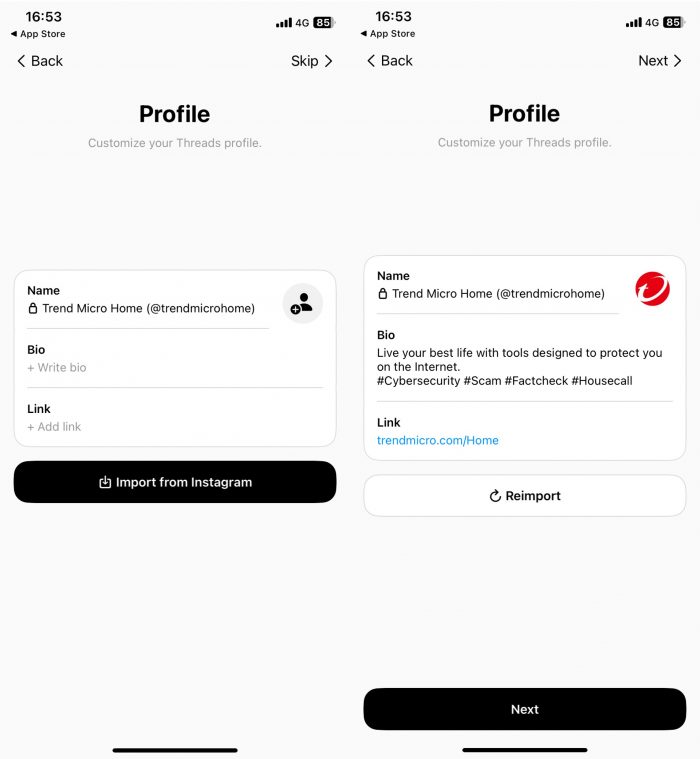Tap Next in the top right corner
The height and width of the screenshot is (759, 700).
[659, 61]
